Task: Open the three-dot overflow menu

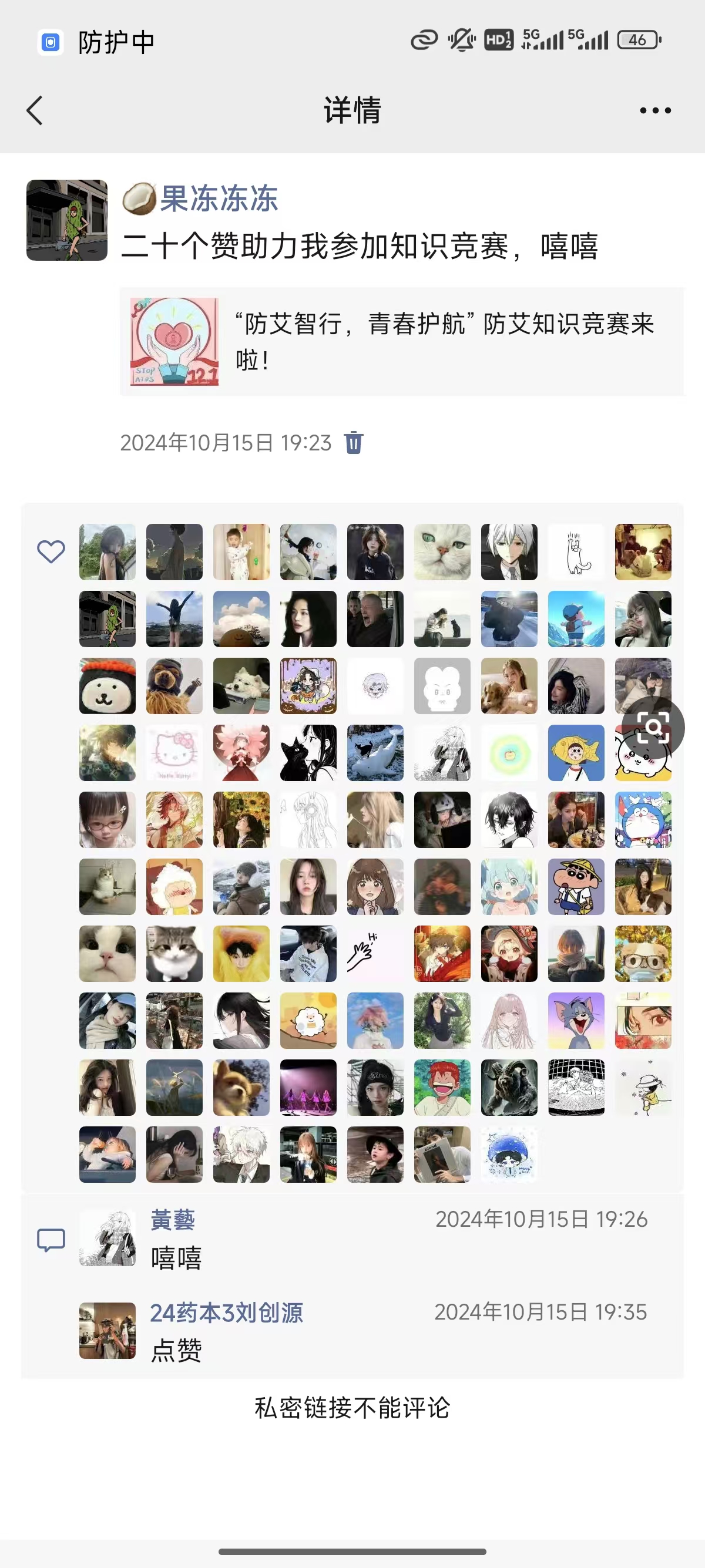Action: click(655, 111)
